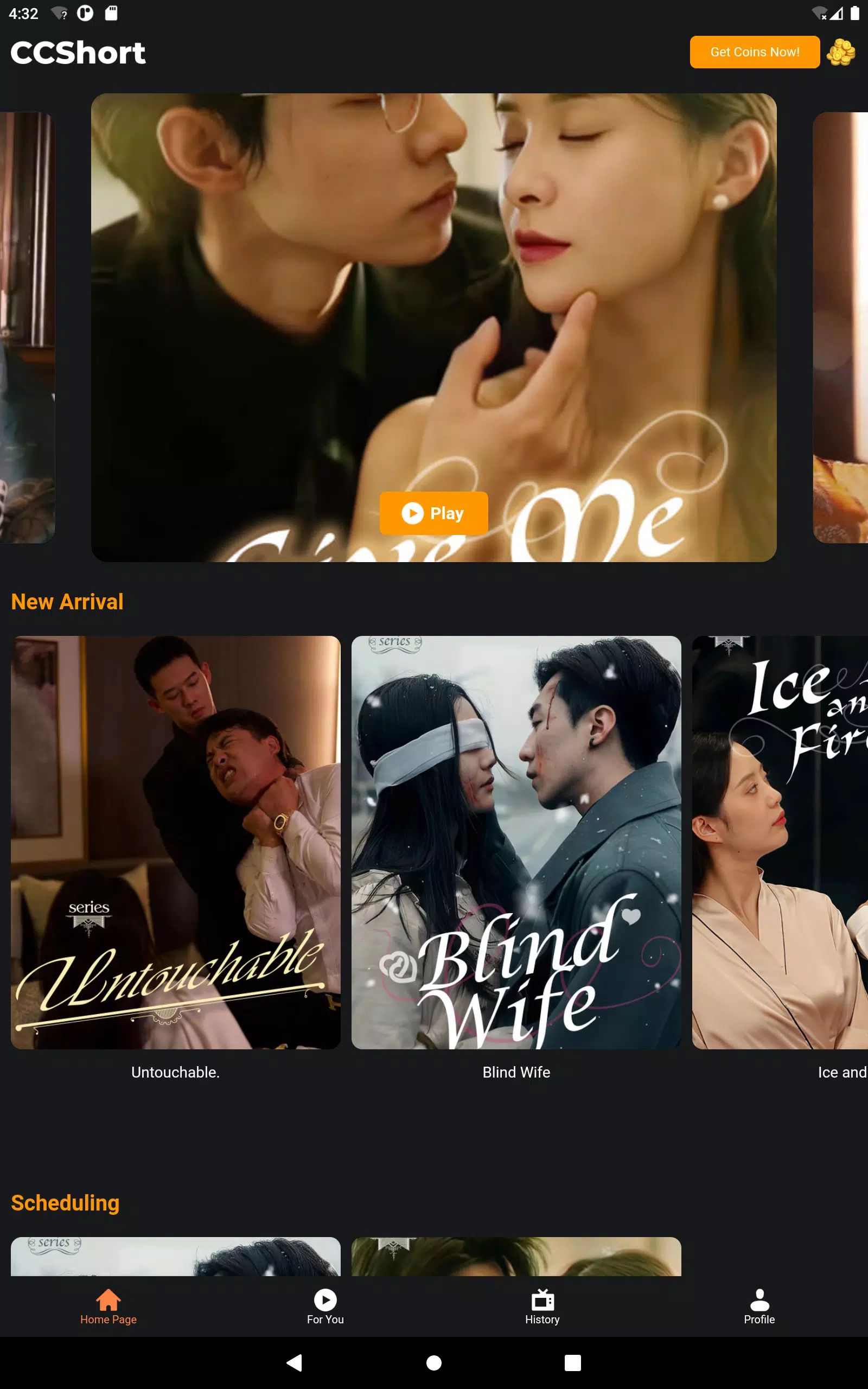Select the Home Page tab
Viewport: 868px width, 1389px height.
[x=108, y=1307]
